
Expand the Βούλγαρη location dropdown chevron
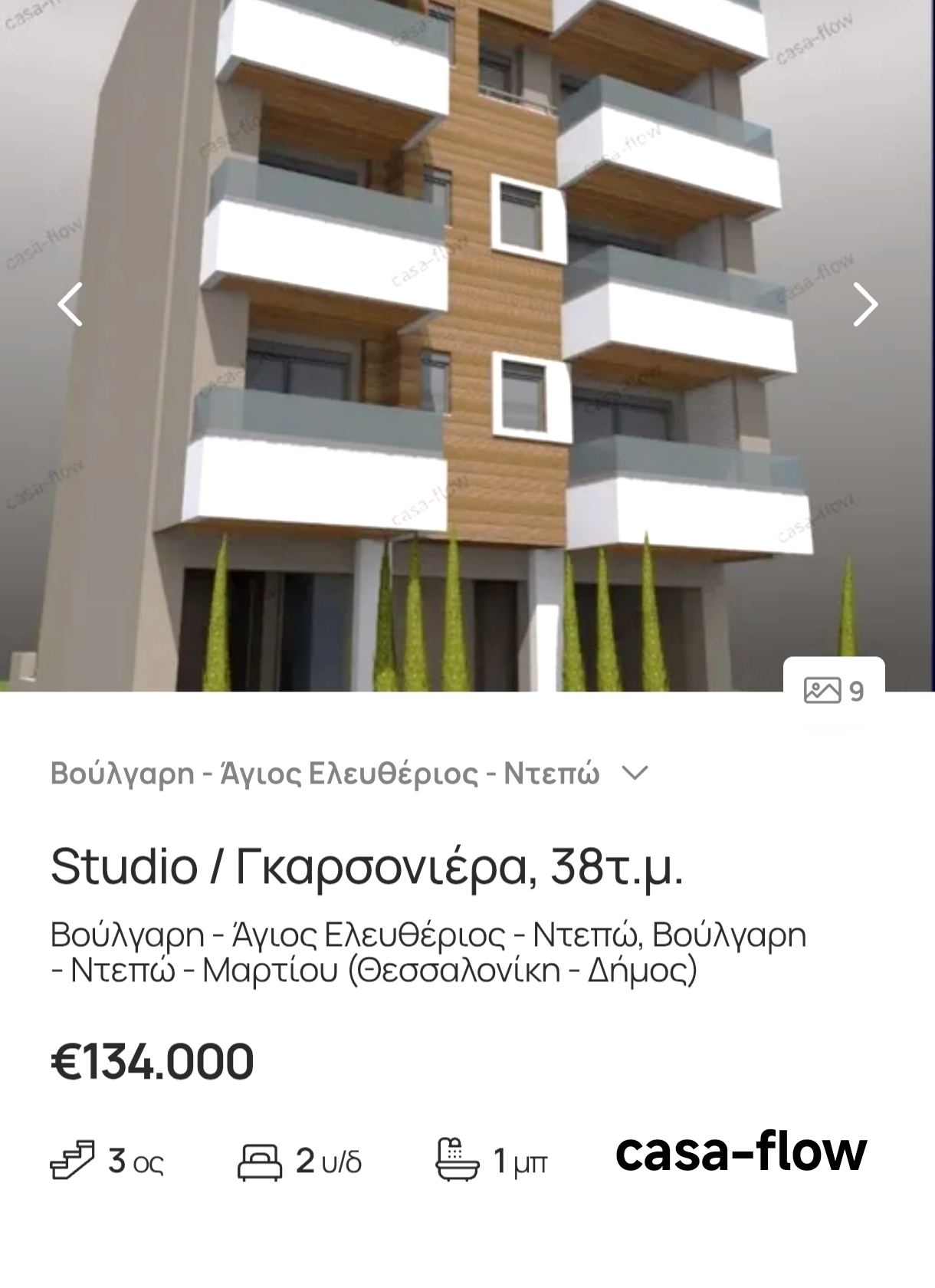pos(635,774)
